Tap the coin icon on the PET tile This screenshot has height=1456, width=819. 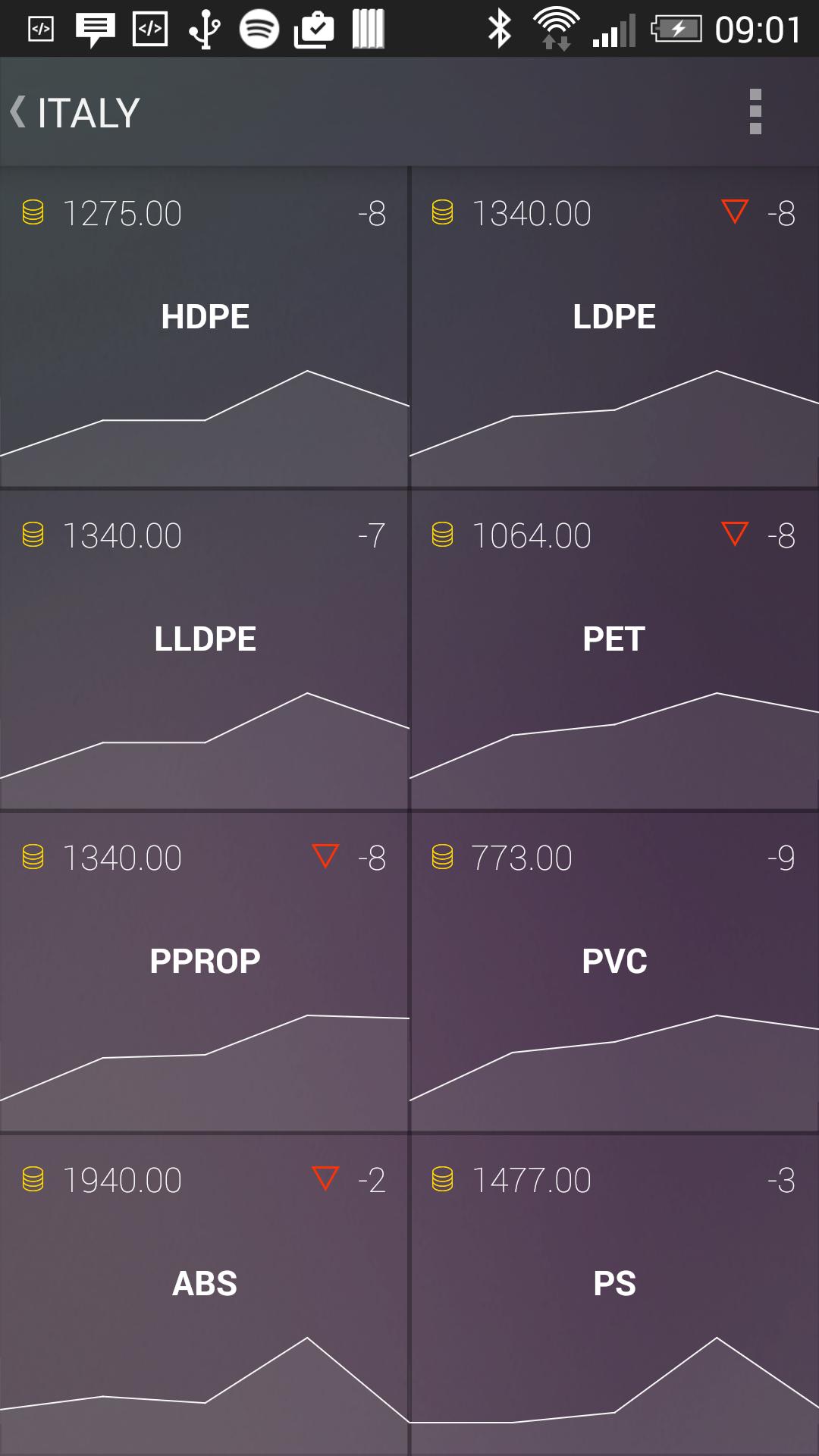443,535
